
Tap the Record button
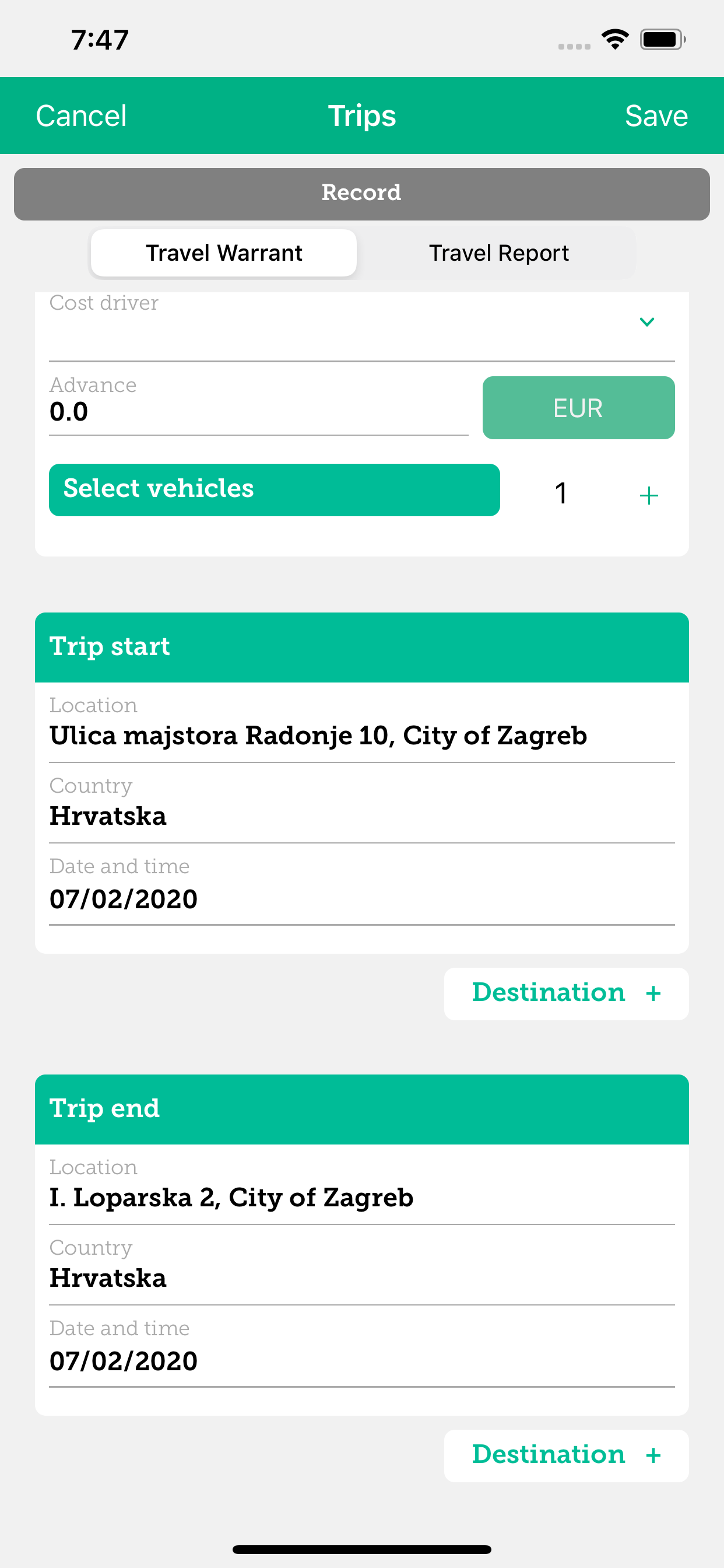tap(362, 194)
